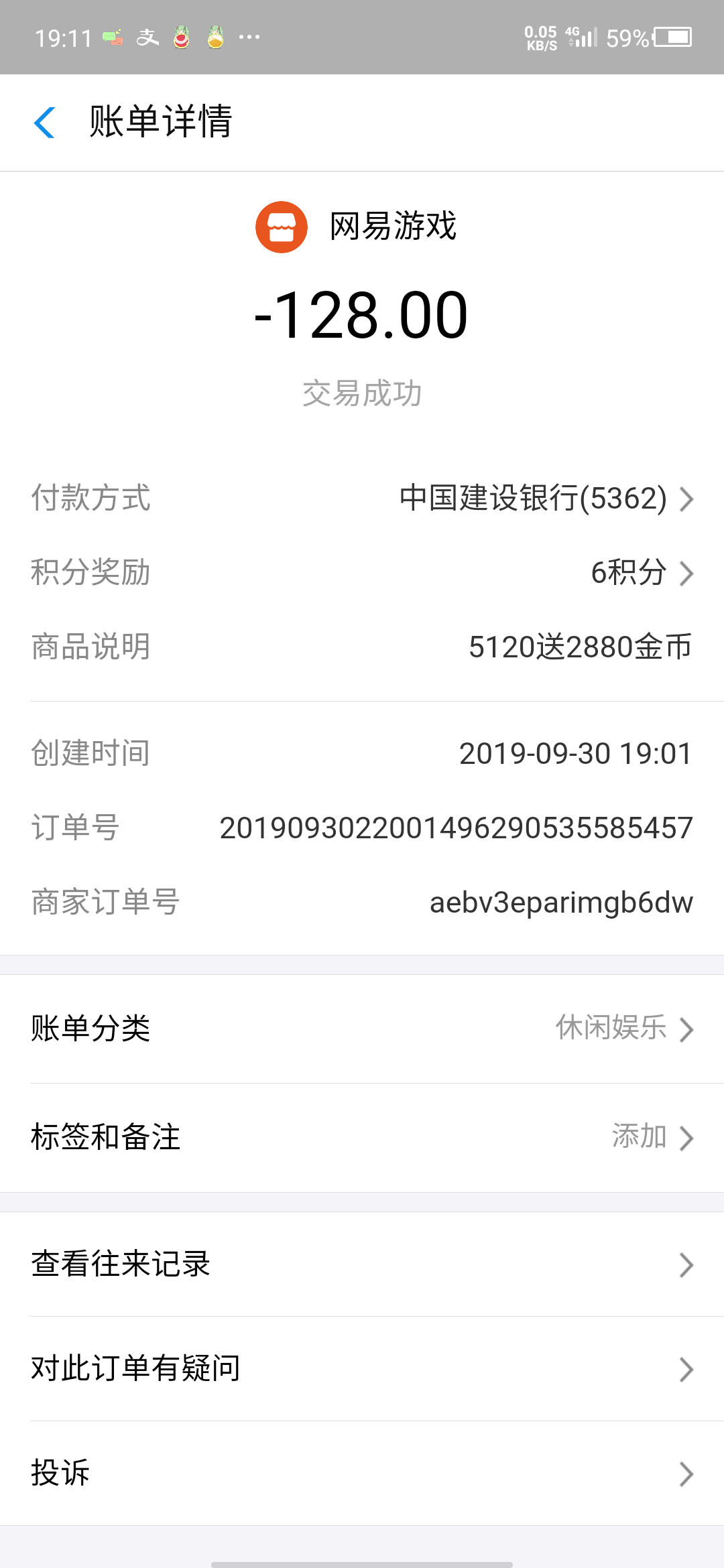
Task: Click the orange storefront logo above -128.00
Action: pos(282,226)
